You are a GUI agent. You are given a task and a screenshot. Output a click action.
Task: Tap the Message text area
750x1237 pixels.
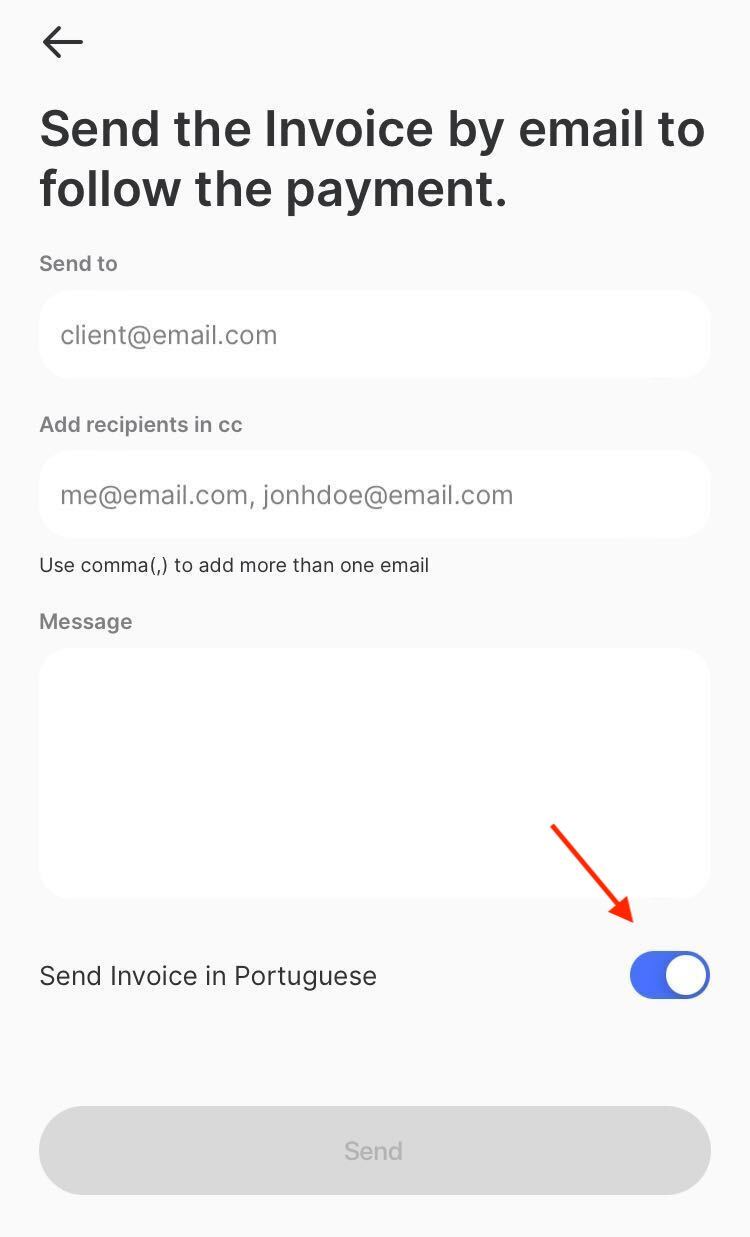pos(374,772)
